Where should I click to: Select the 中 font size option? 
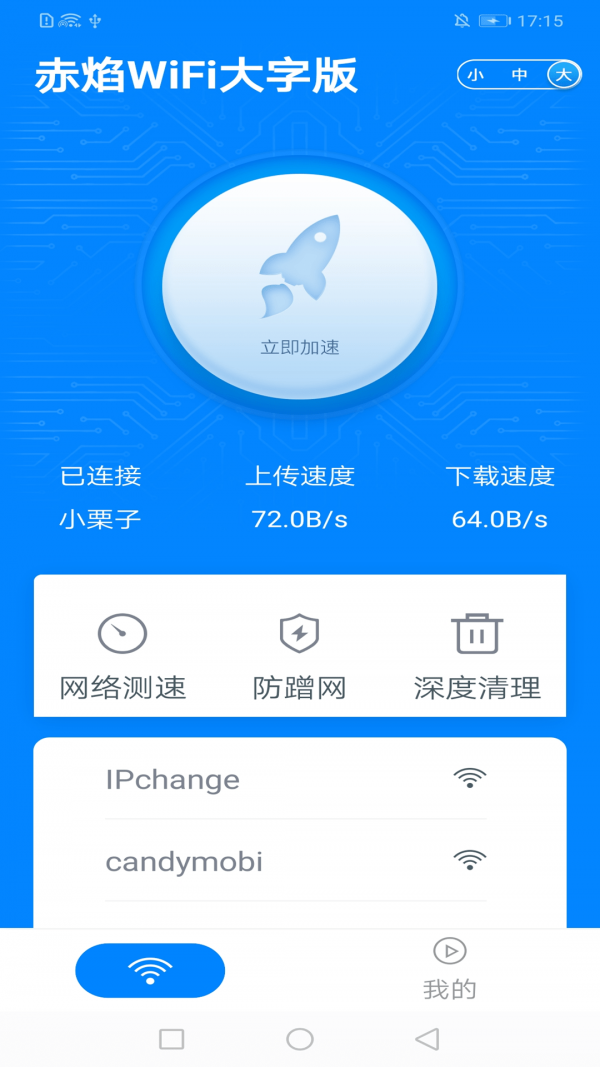(x=520, y=75)
